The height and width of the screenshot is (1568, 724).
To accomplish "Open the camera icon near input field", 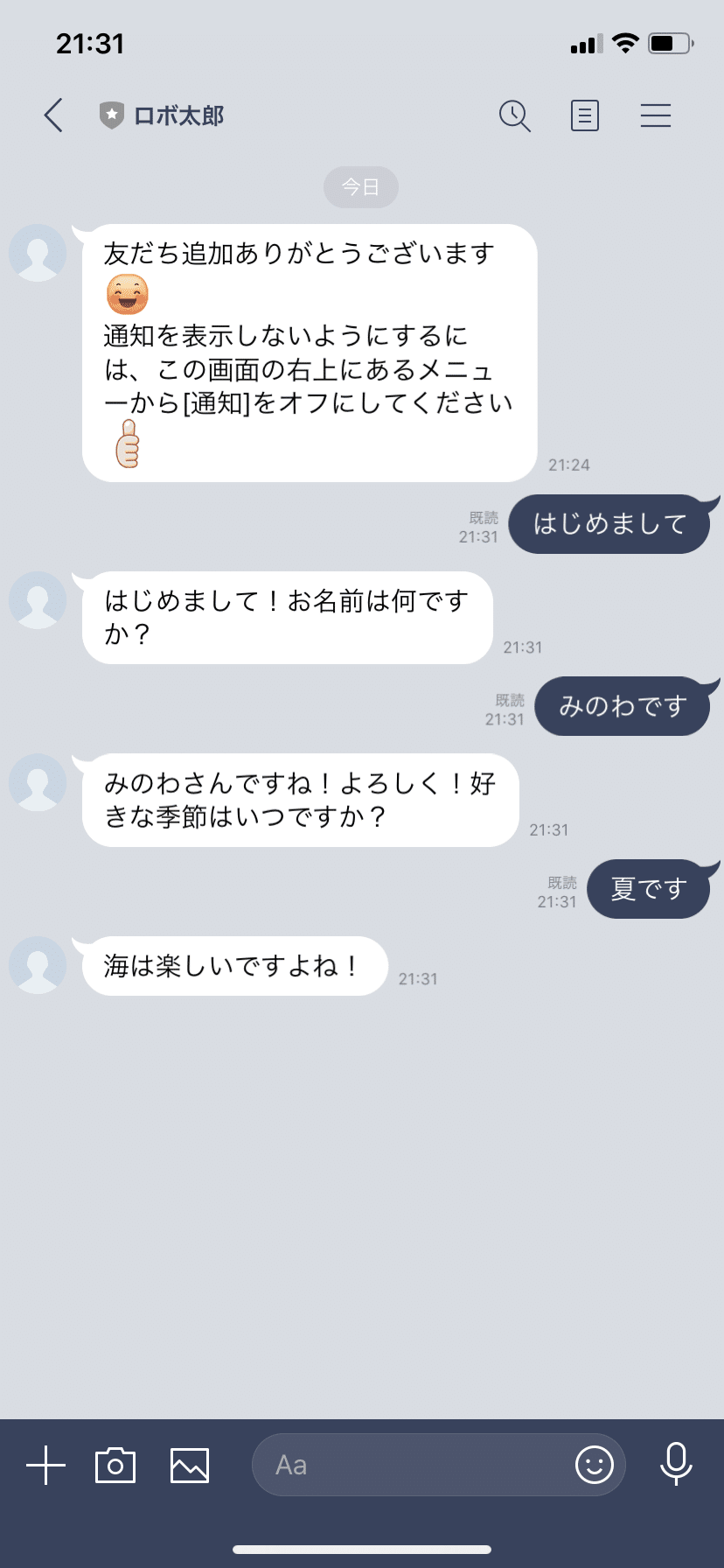I will (115, 1464).
